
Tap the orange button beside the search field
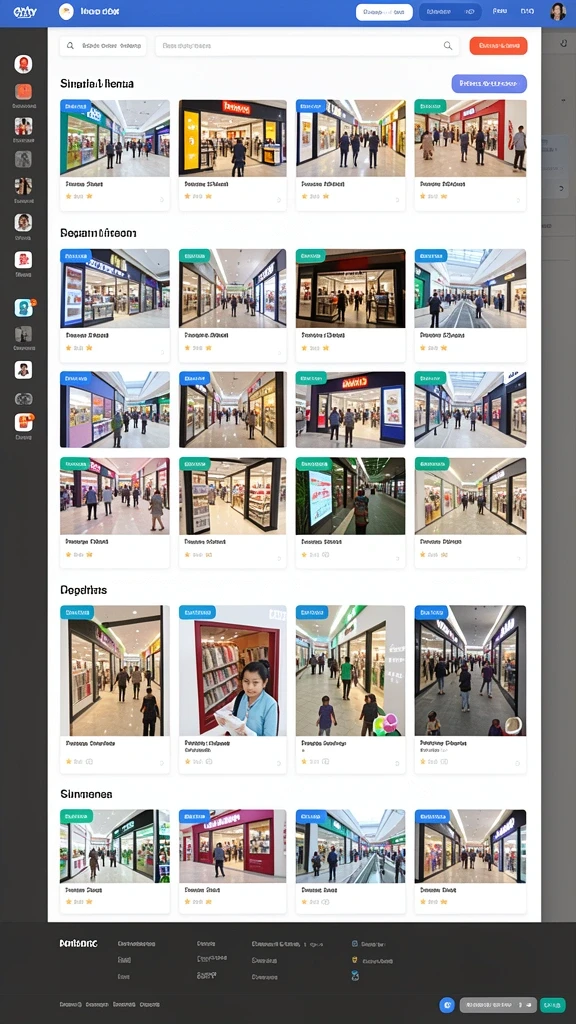point(498,46)
